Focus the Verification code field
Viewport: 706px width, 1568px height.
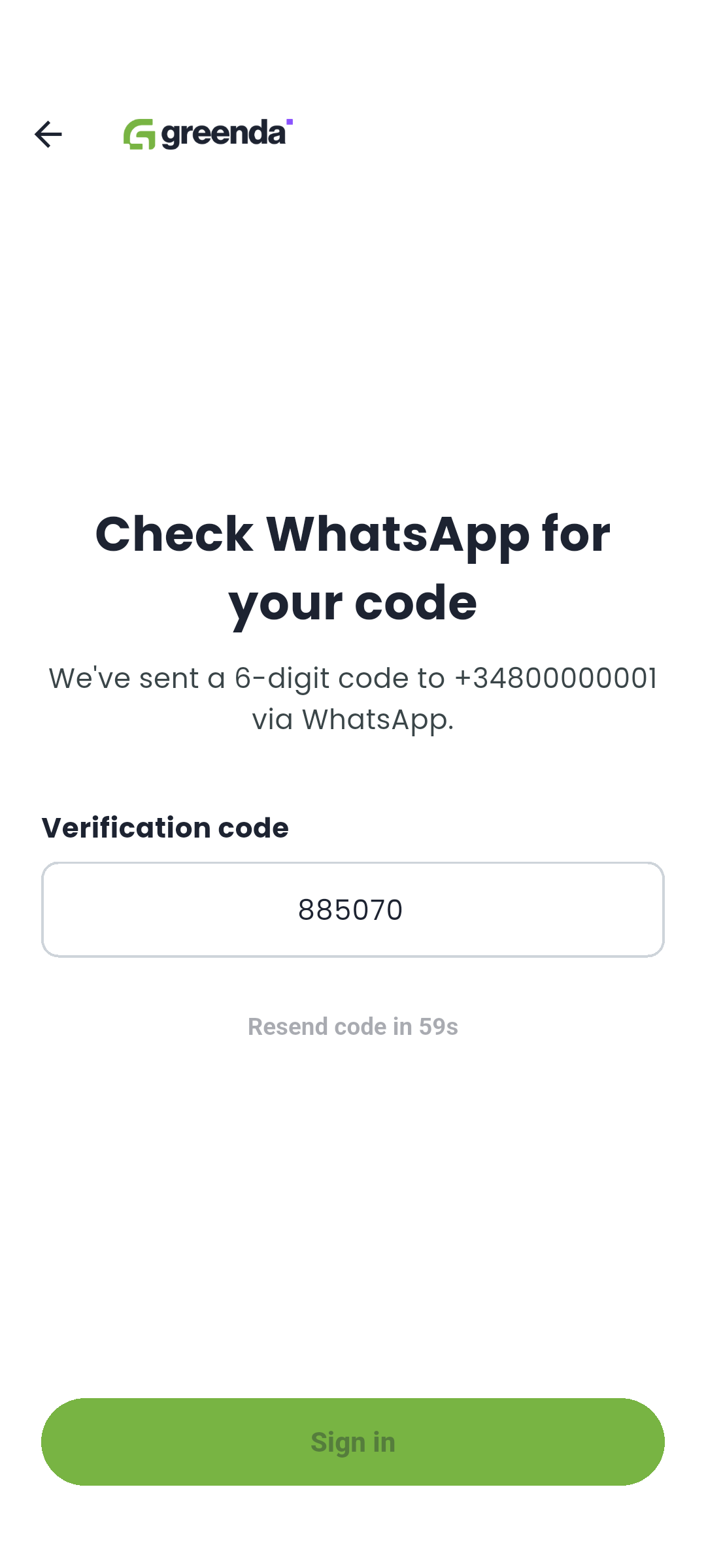[353, 909]
